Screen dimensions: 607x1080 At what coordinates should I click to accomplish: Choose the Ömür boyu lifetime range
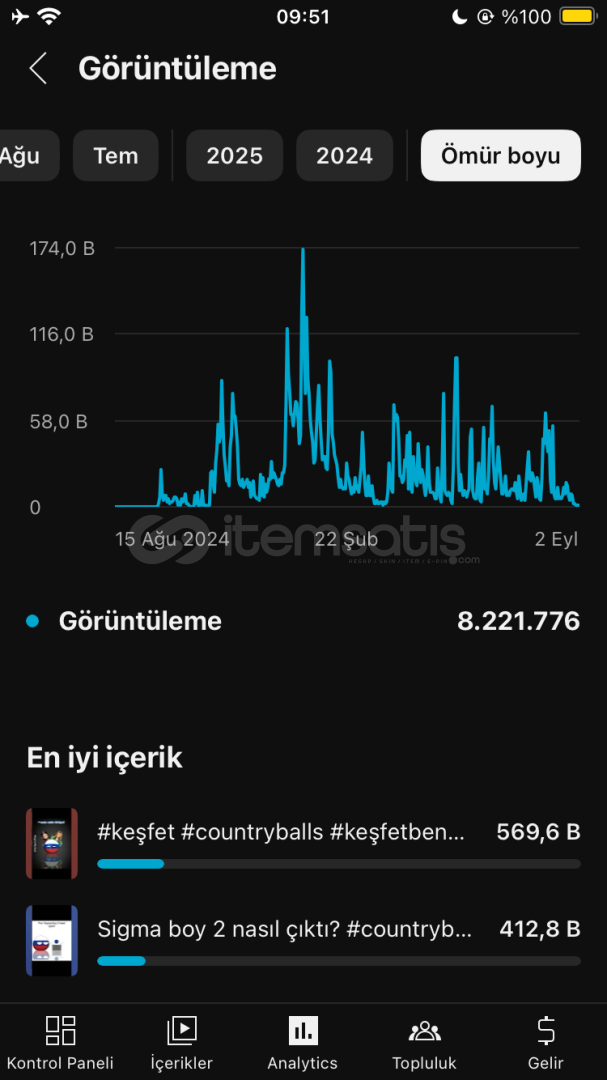pos(501,156)
